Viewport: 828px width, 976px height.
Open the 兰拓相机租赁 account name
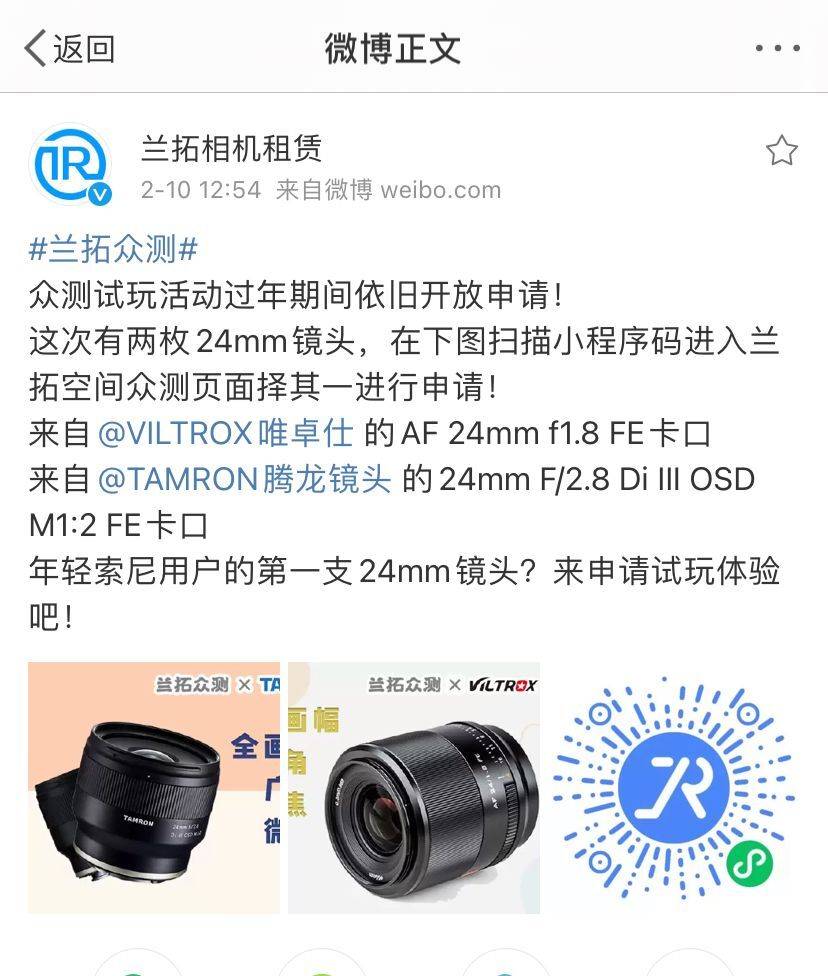pyautogui.click(x=231, y=149)
